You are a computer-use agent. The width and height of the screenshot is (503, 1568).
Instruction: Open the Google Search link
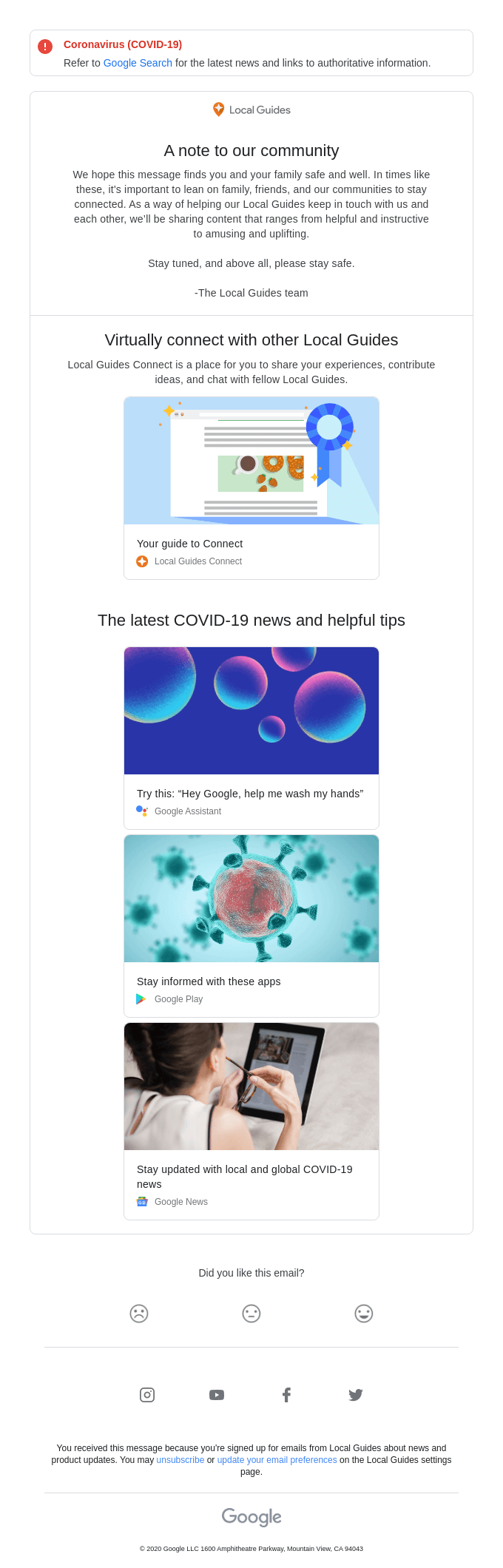click(138, 63)
